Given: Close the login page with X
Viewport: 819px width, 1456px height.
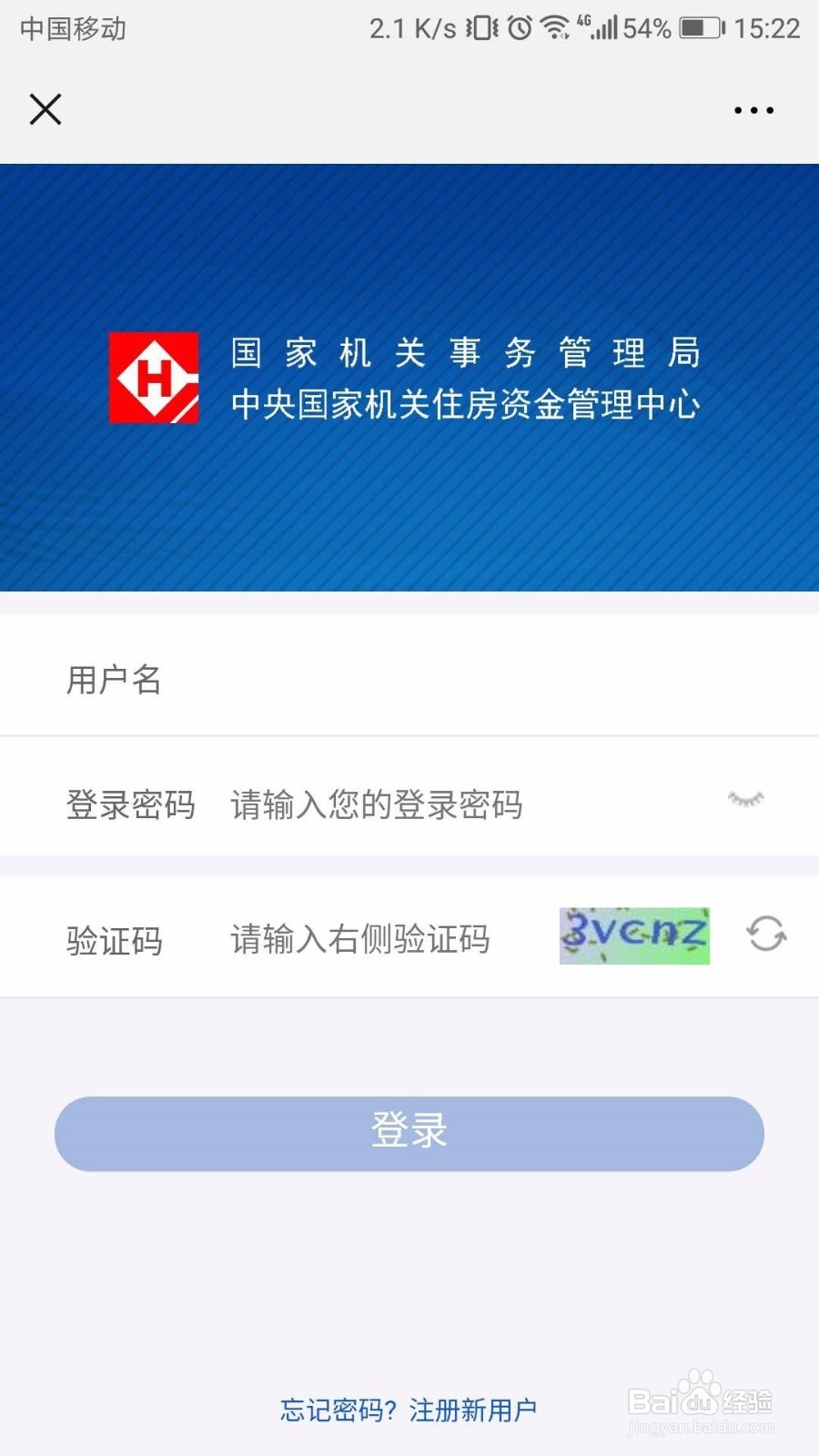Looking at the screenshot, I should [44, 109].
